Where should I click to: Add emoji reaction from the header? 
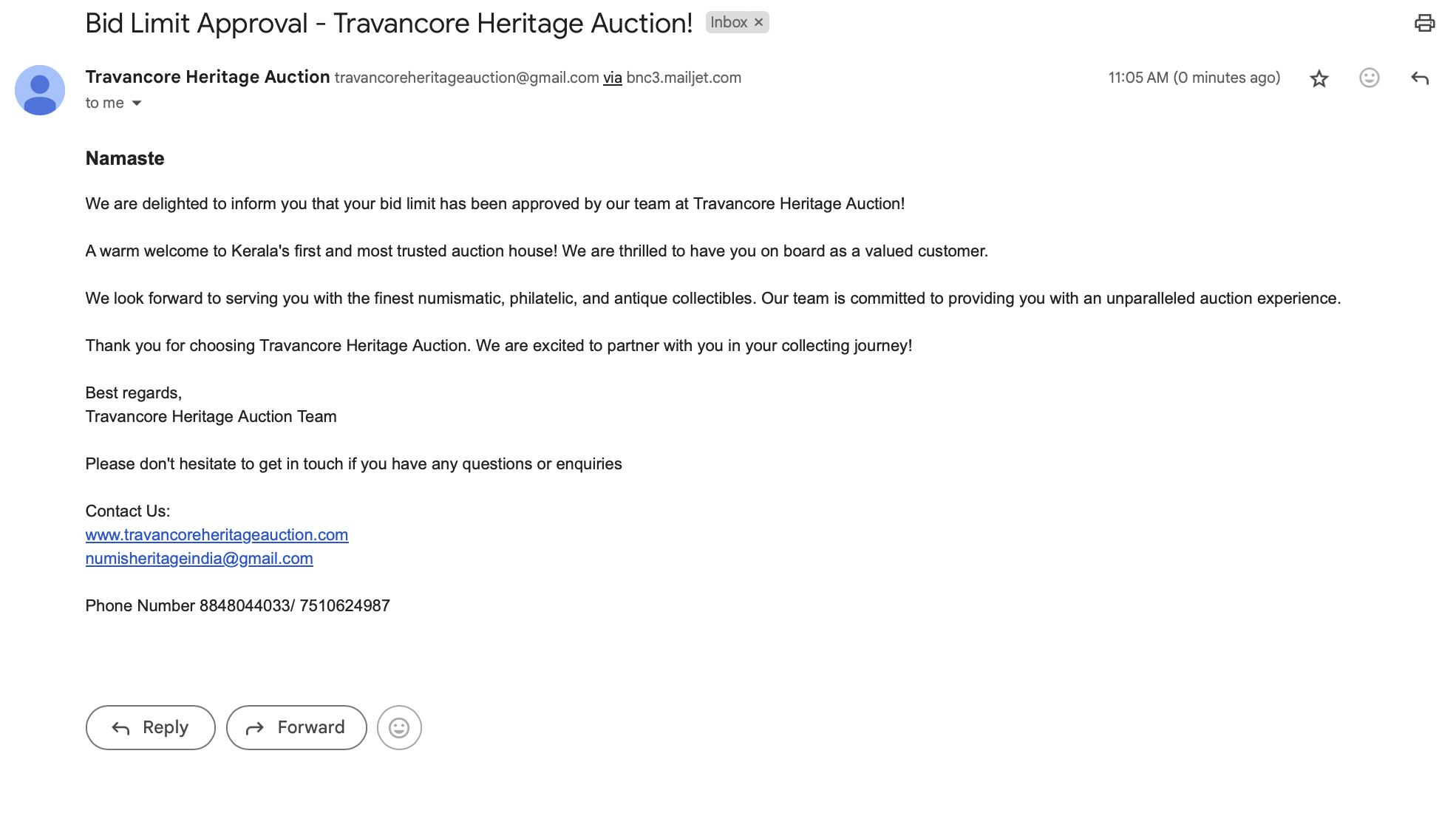[x=1370, y=78]
